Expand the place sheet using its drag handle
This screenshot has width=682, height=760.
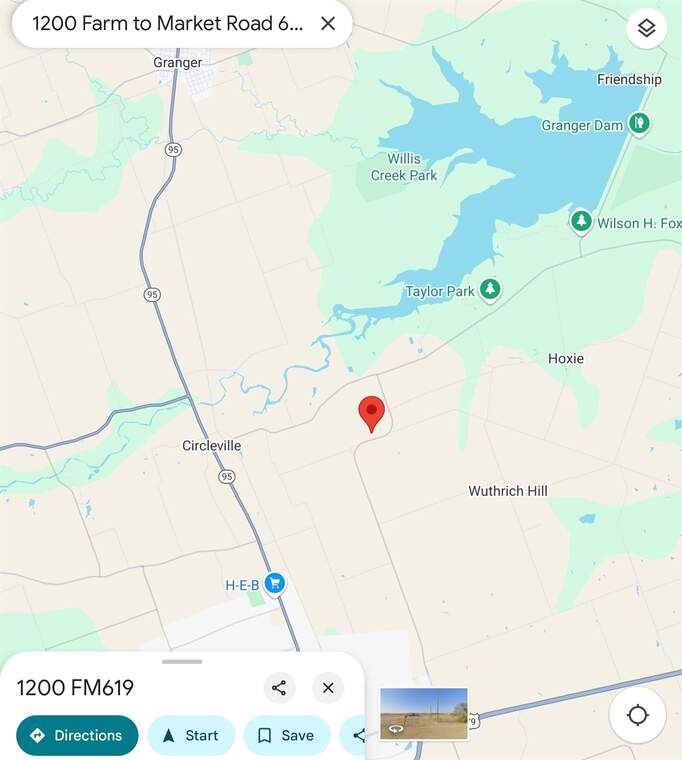tap(182, 661)
